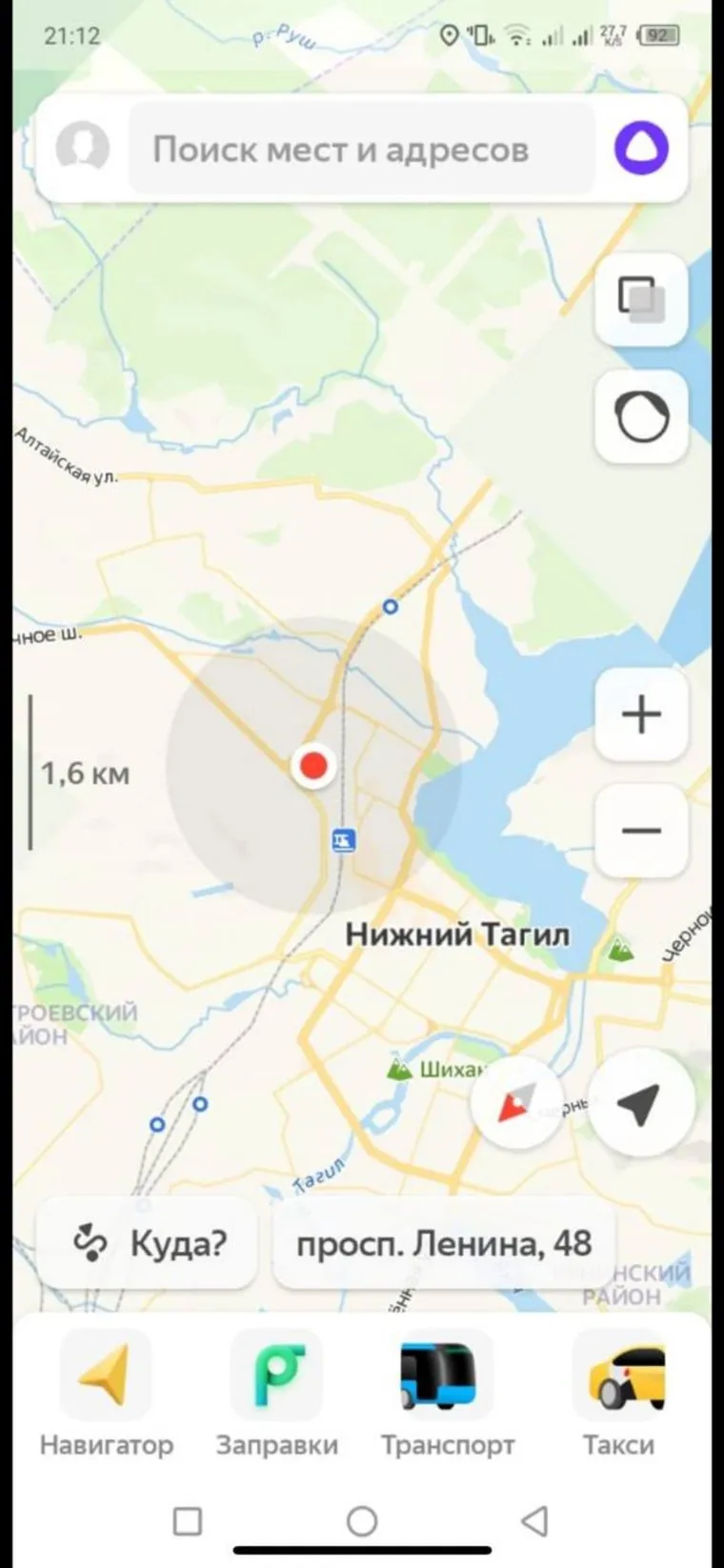Reset map orientation with the compass
Screen dimensions: 724x1568
(x=515, y=1103)
